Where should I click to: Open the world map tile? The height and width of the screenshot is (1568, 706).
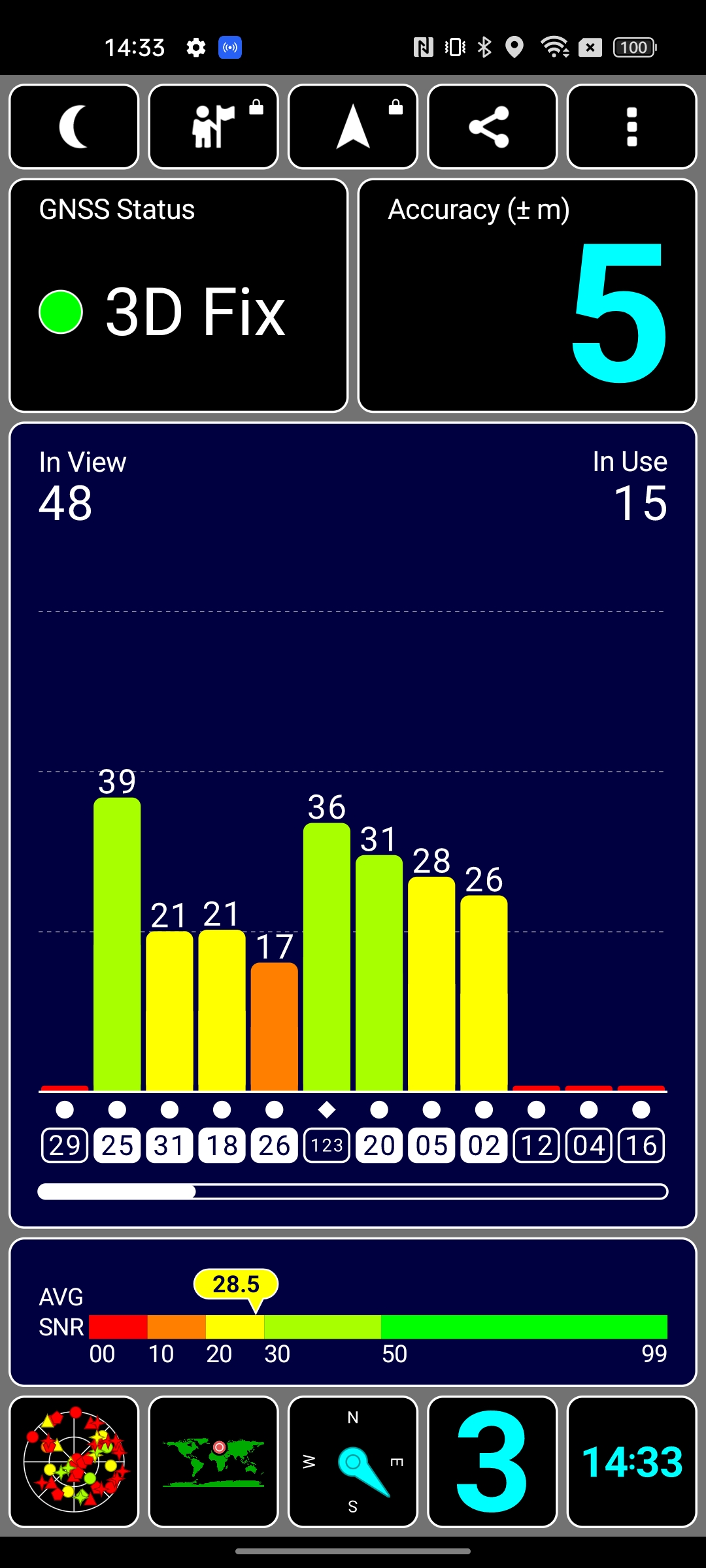tap(213, 1462)
